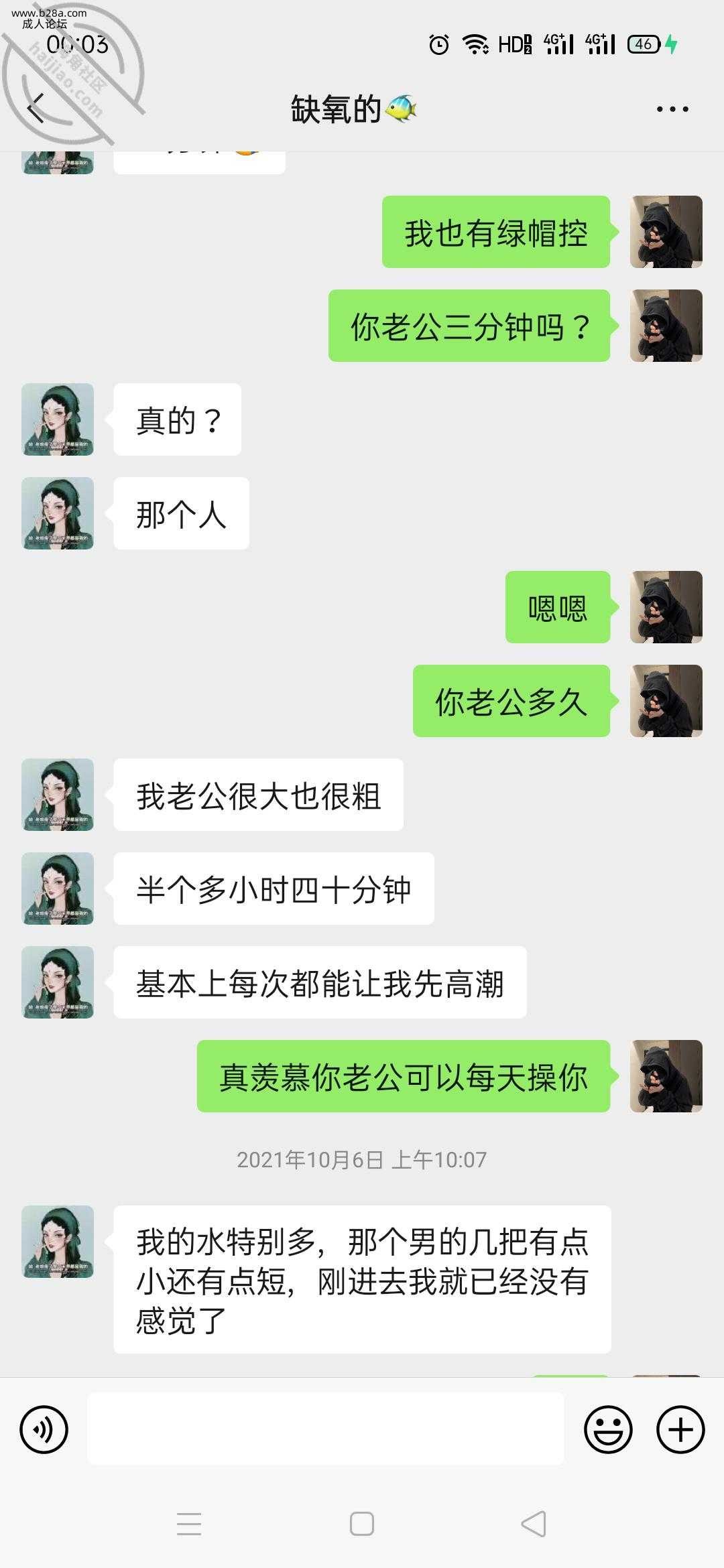Tap the system home button
Image resolution: width=724 pixels, height=1568 pixels.
pos(362,1524)
